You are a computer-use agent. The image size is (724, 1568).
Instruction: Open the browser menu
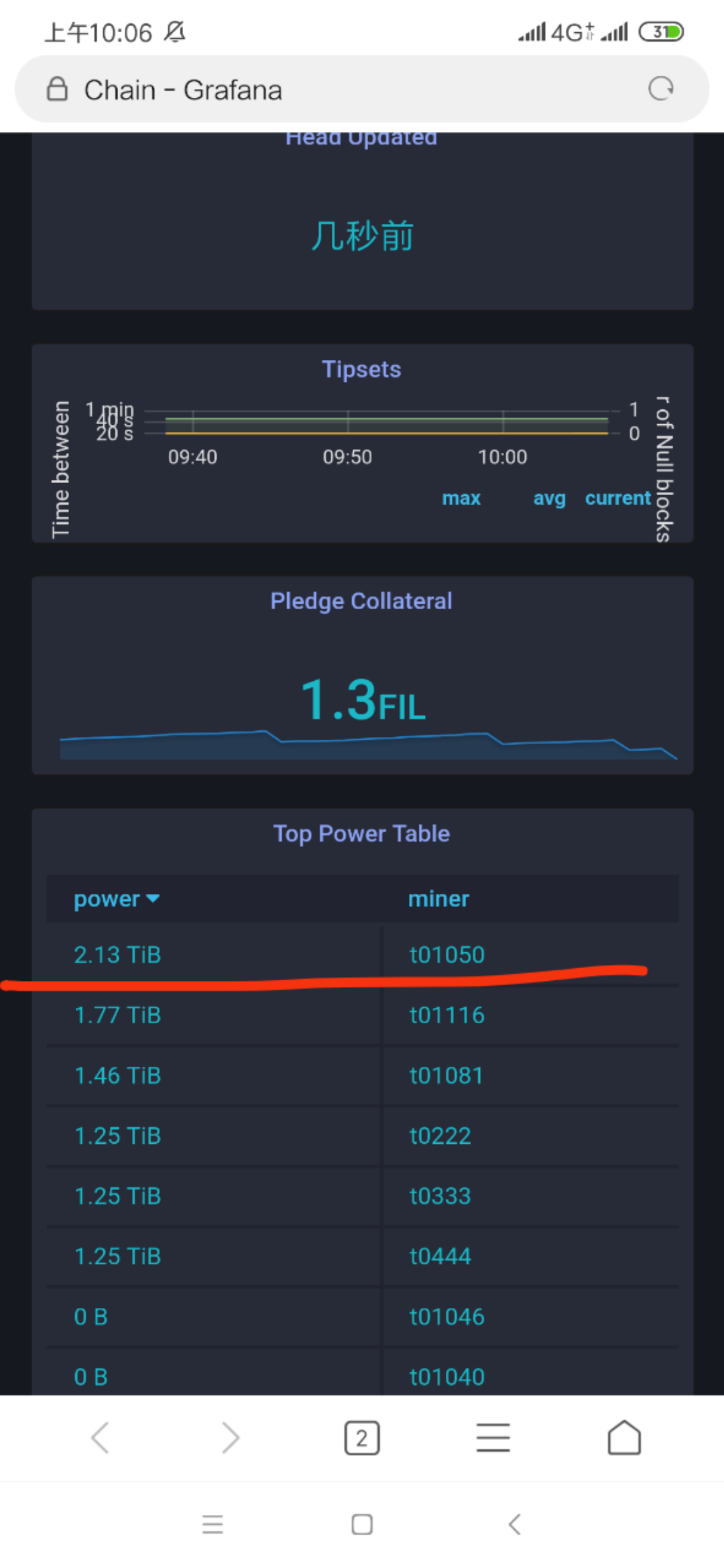click(x=493, y=1438)
